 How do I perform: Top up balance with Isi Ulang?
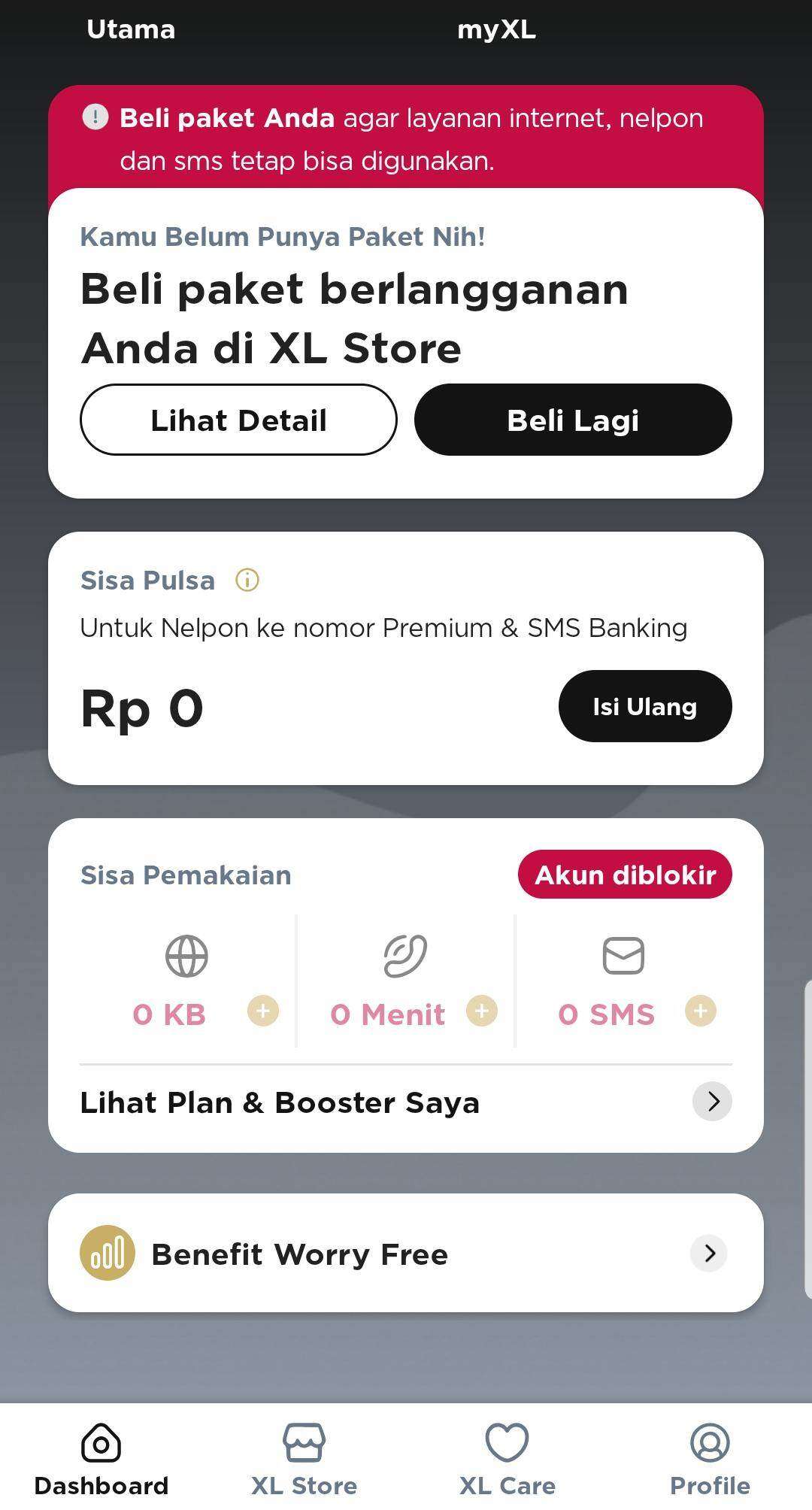click(x=645, y=706)
